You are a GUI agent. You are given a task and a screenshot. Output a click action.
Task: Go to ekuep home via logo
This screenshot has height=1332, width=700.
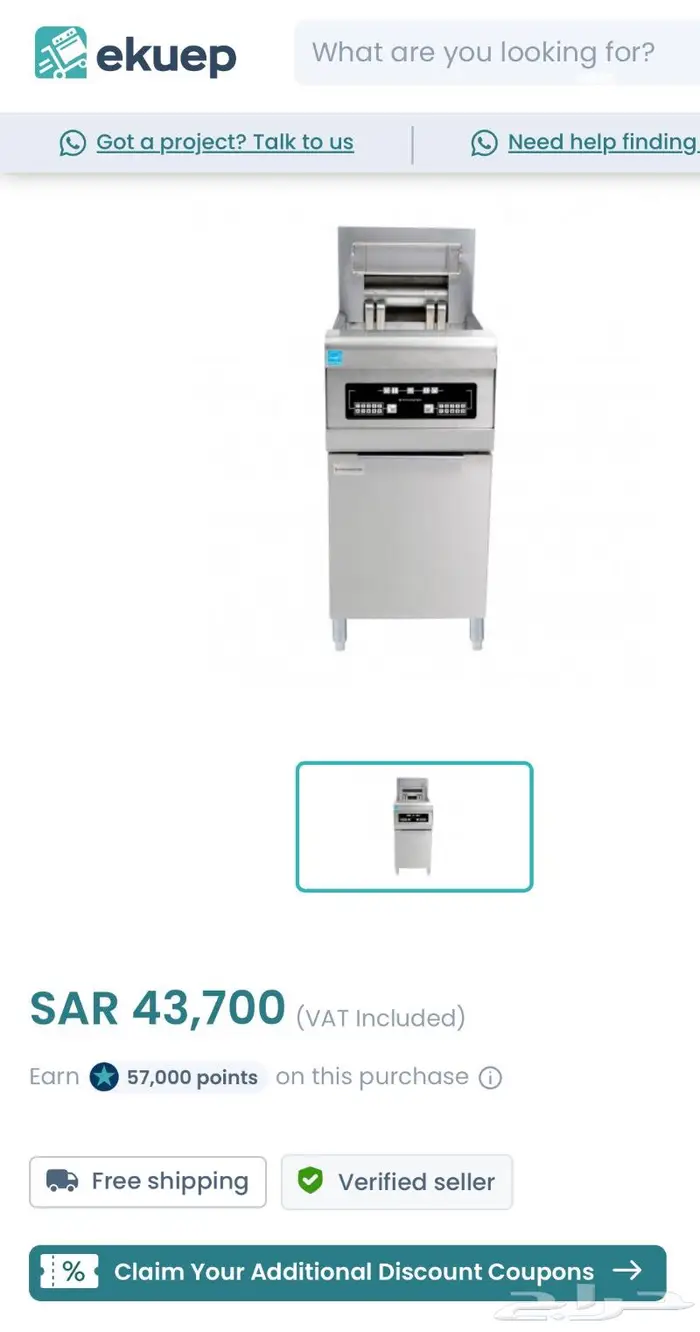tap(136, 53)
